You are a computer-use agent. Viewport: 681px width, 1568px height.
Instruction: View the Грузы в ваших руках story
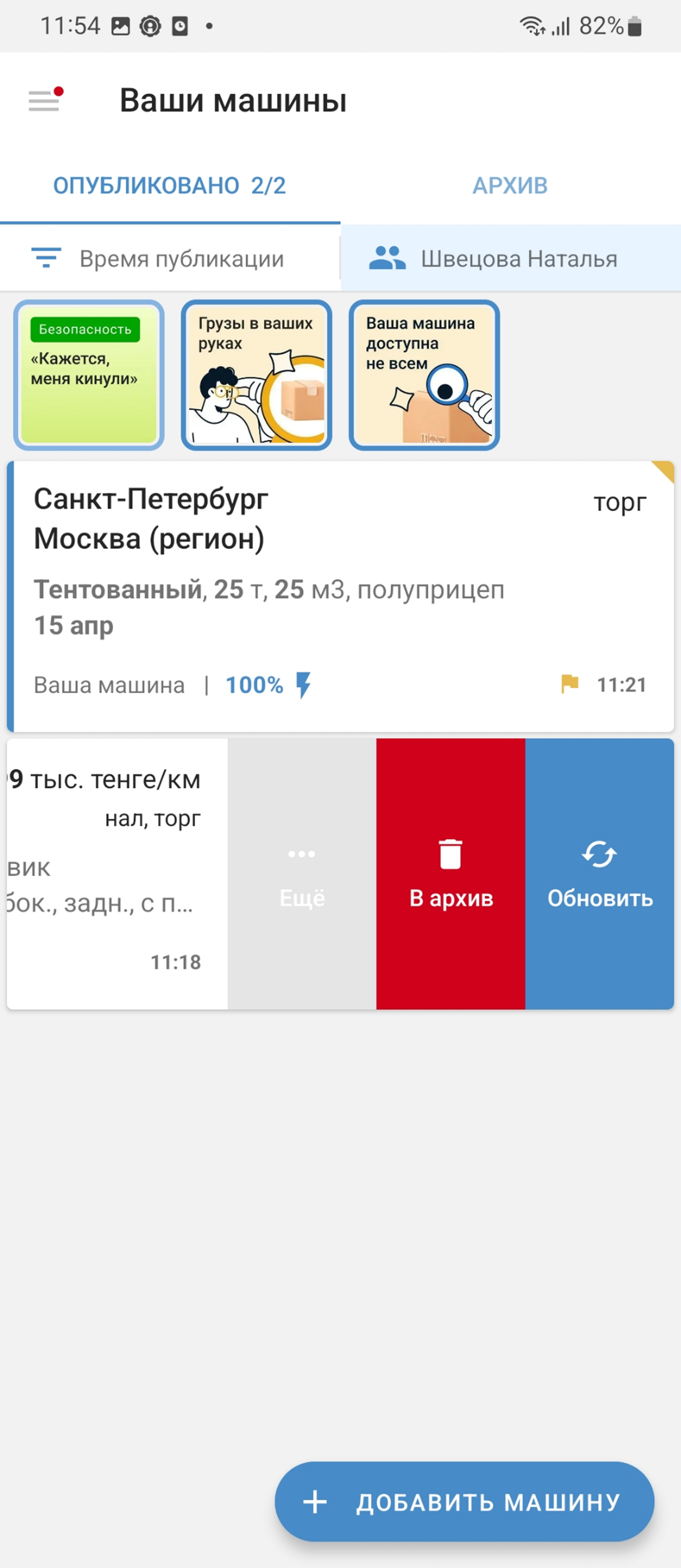[256, 375]
